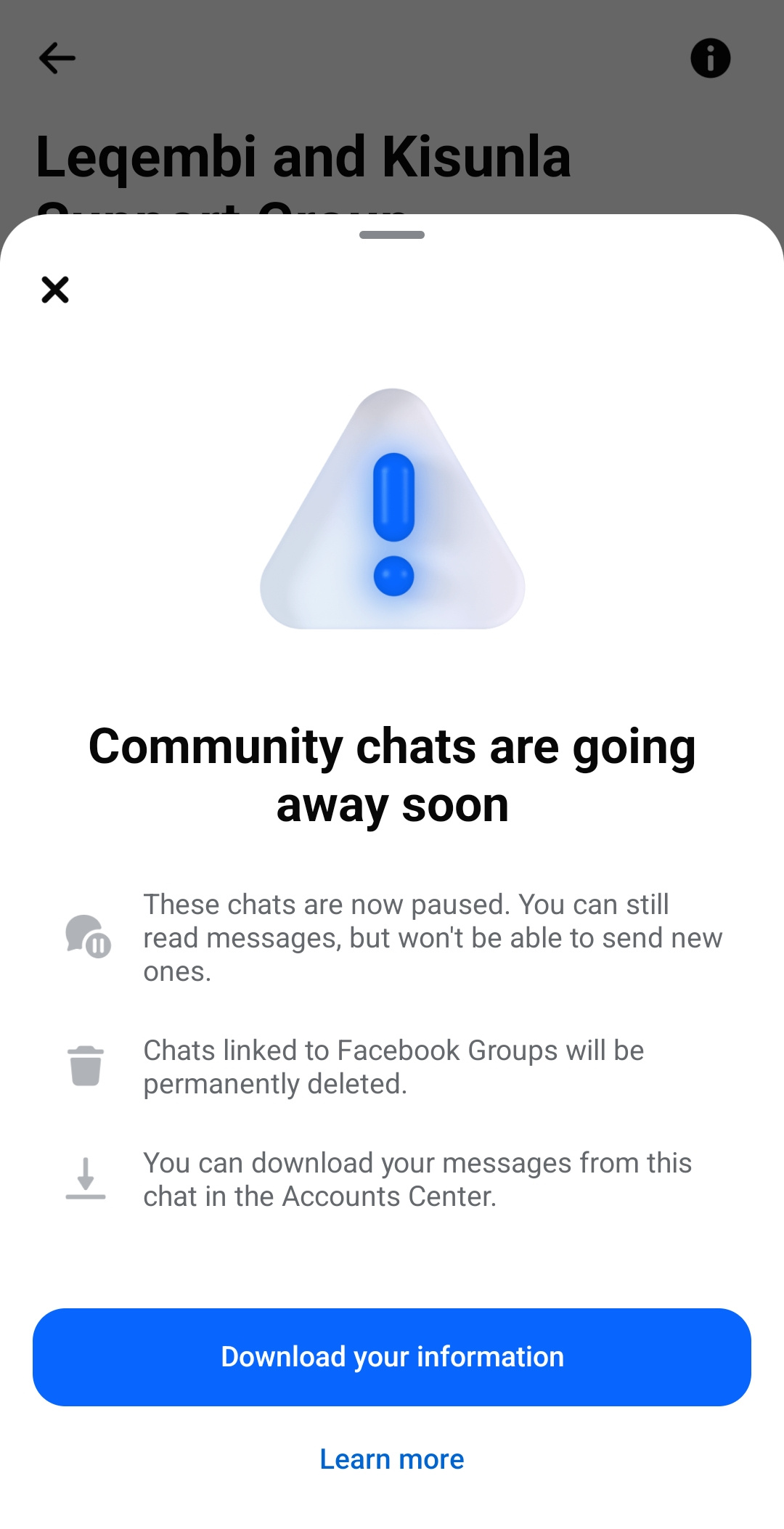The height and width of the screenshot is (1529, 784).
Task: Go back using the top arrow
Action: [x=57, y=58]
